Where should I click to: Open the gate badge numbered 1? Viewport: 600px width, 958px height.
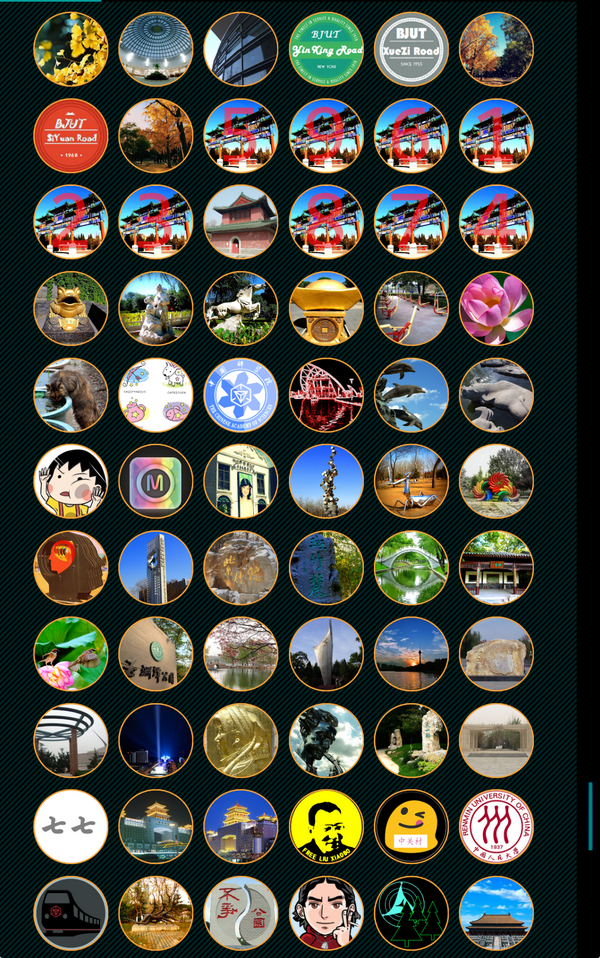496,136
